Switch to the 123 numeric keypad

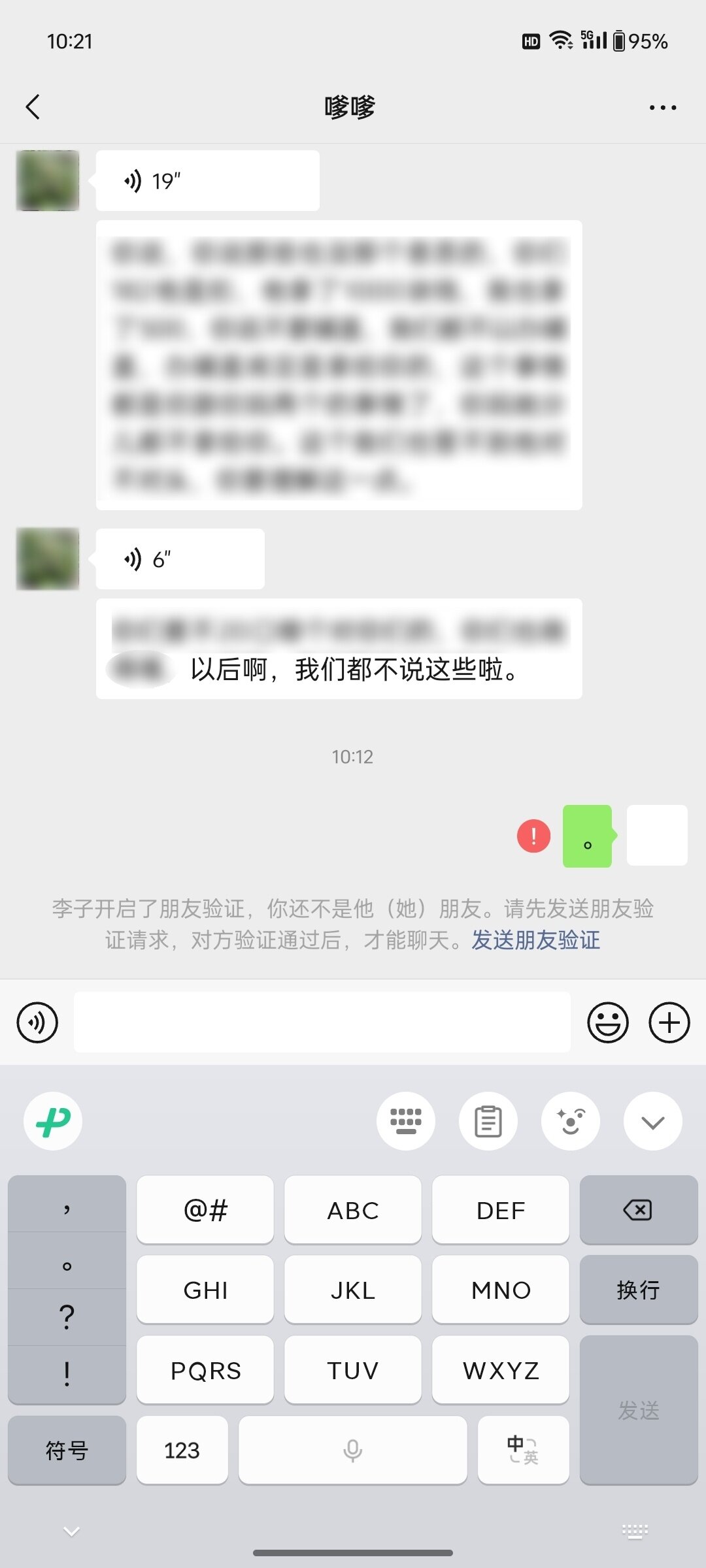coord(182,1450)
